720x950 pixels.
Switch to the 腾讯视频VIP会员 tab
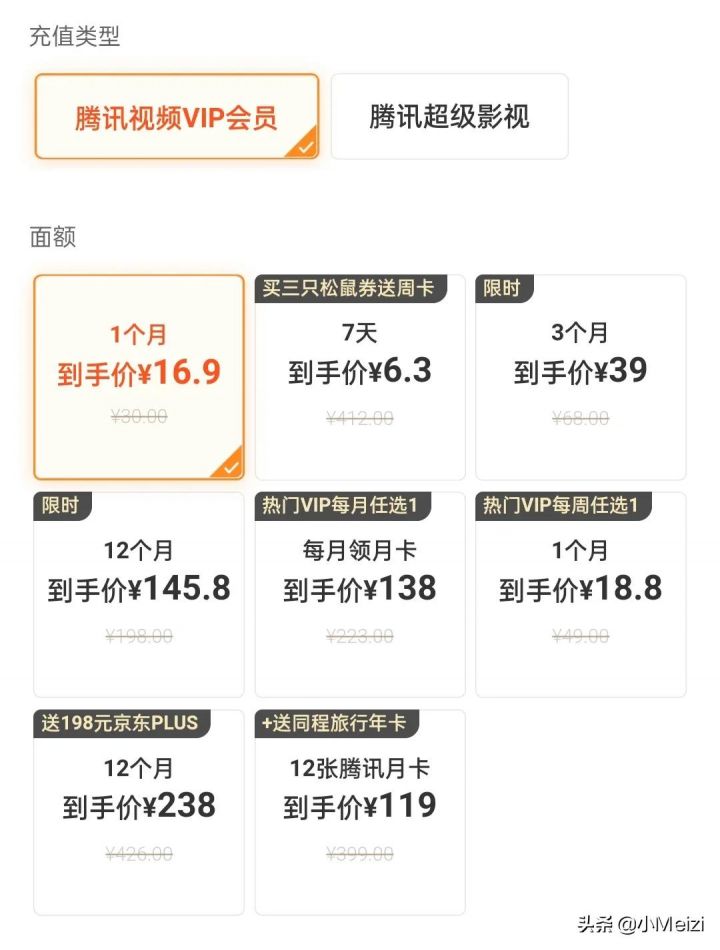coord(176,117)
